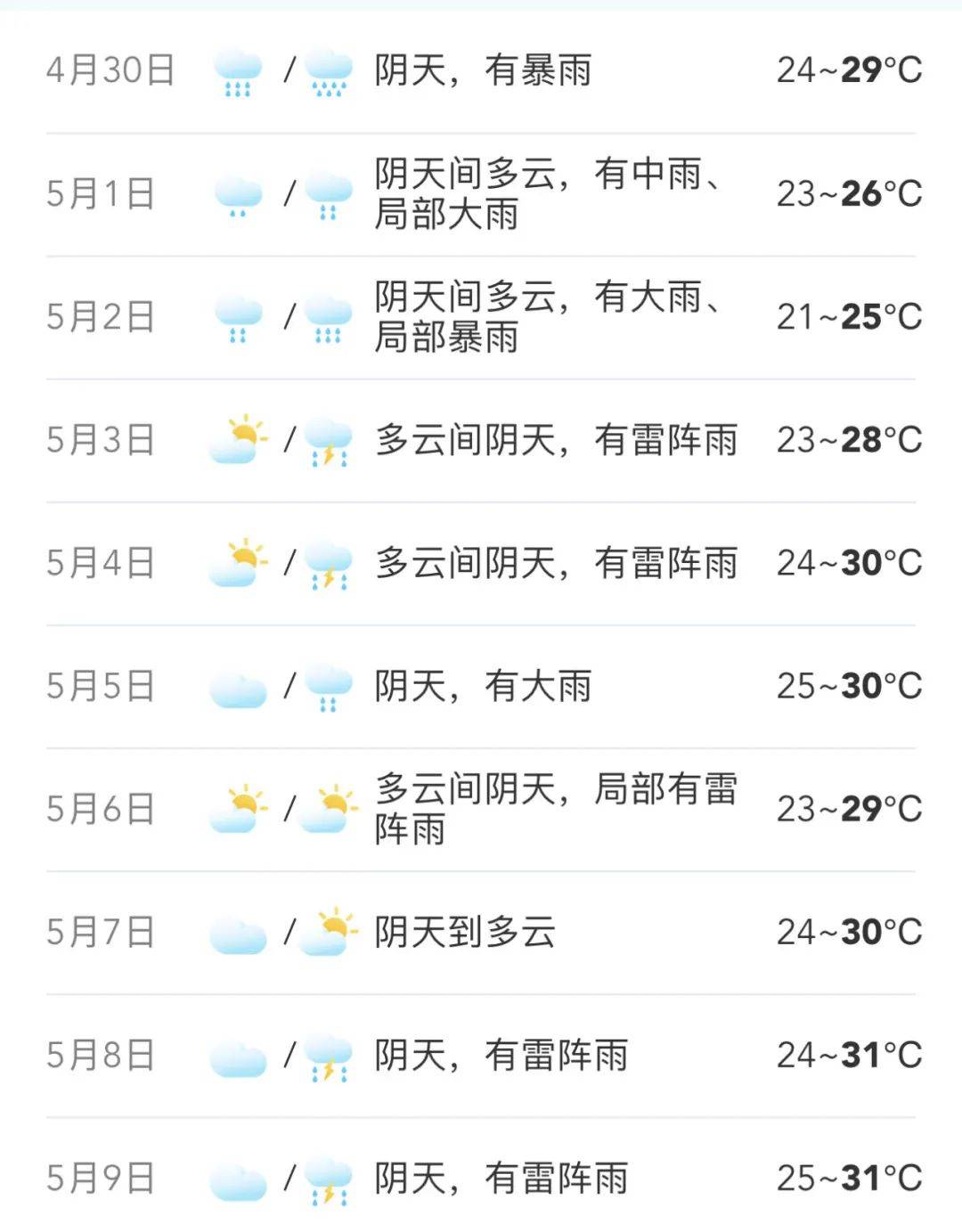Expand the 5月3日 forecast row
The image size is (962, 1232).
481,440
